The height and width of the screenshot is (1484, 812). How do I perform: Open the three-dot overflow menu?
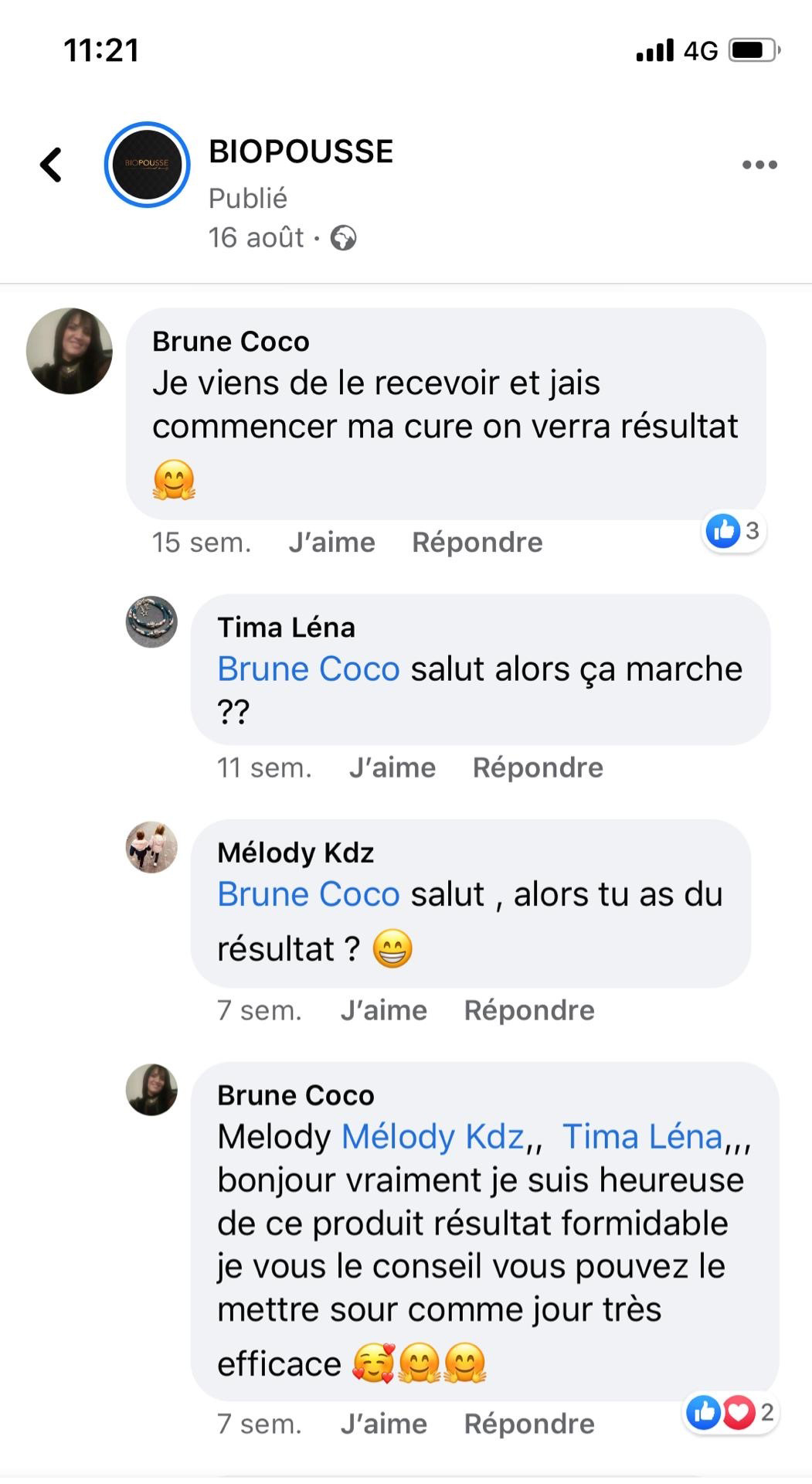tap(759, 165)
